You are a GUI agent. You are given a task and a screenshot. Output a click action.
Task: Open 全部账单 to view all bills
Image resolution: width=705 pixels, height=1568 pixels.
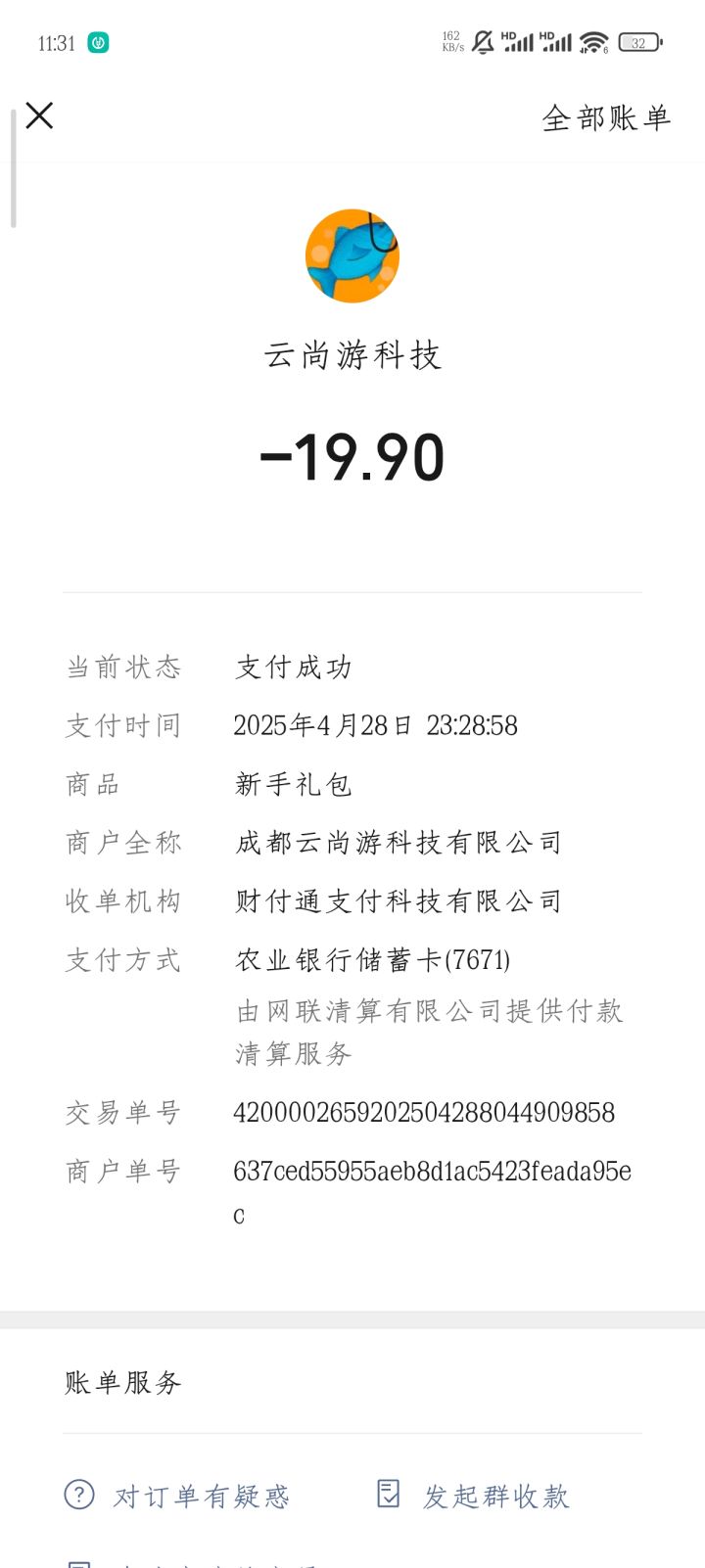pyautogui.click(x=606, y=118)
